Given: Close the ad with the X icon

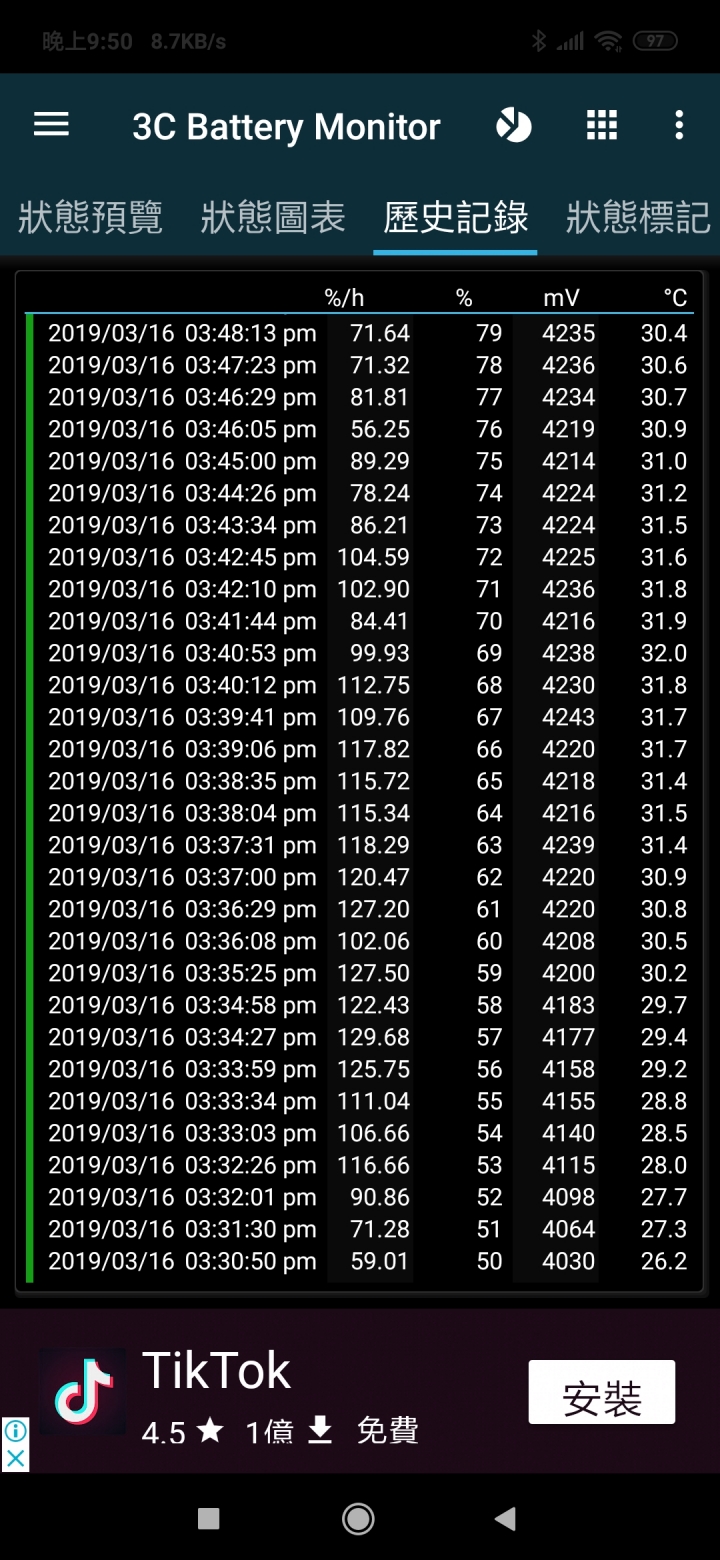Looking at the screenshot, I should coord(15,1458).
